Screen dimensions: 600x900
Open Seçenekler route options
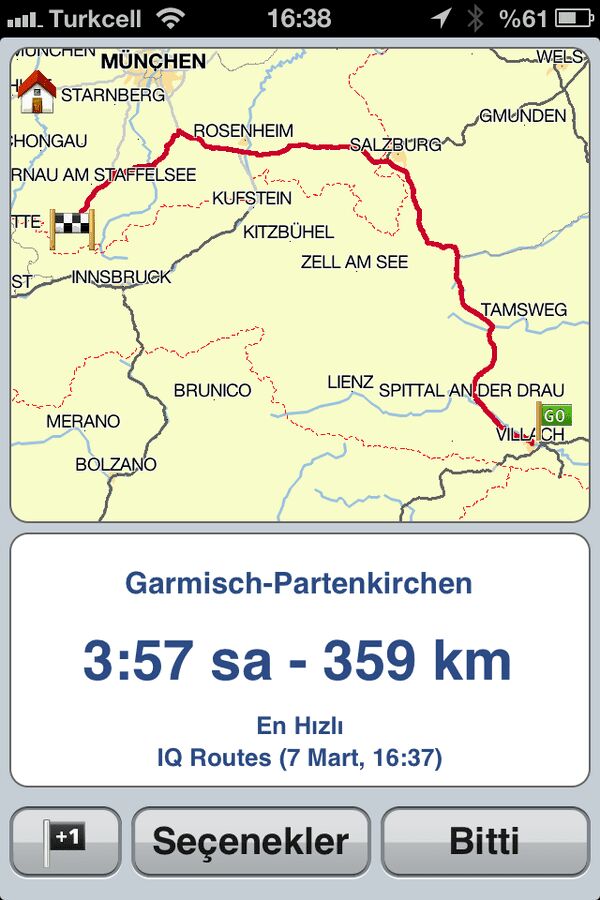click(x=251, y=842)
